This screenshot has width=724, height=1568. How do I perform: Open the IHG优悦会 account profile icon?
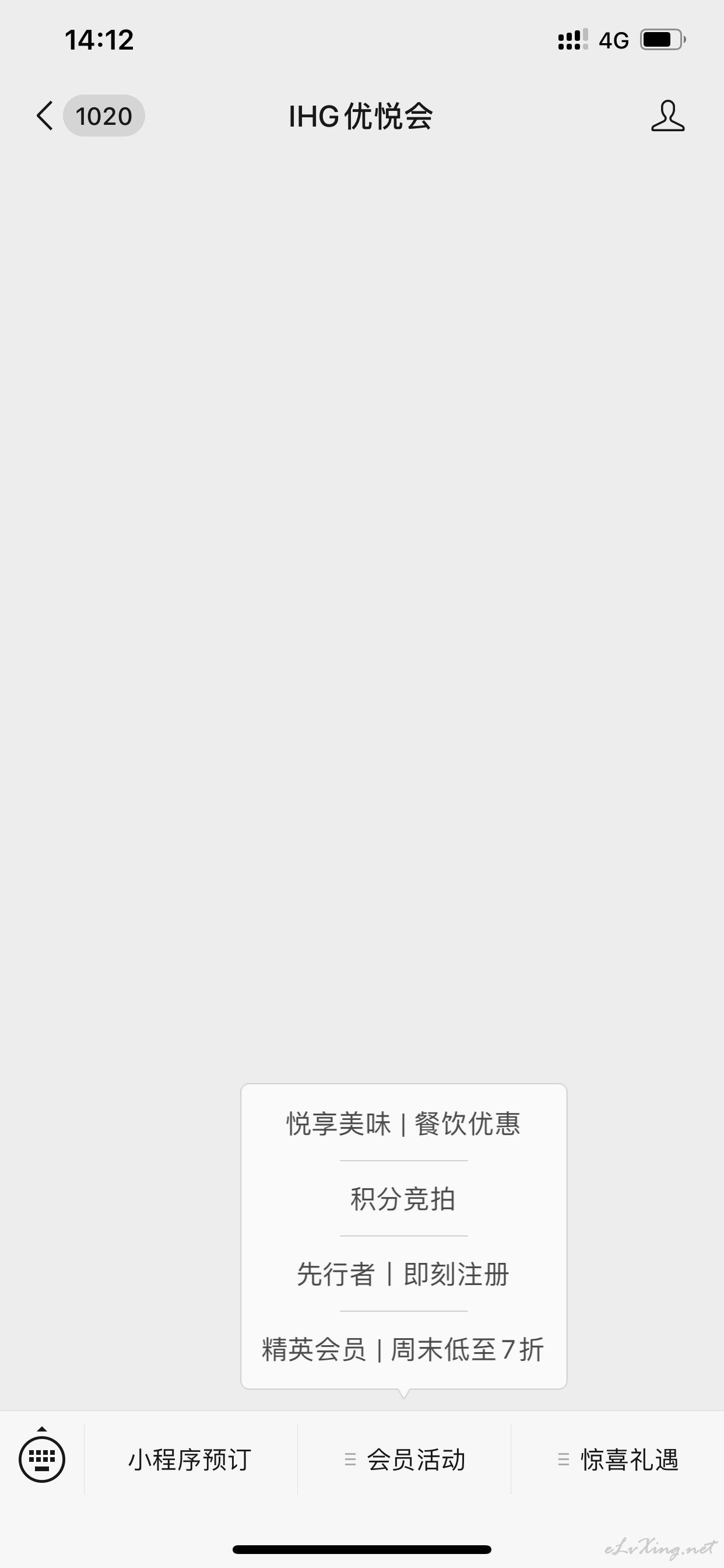(x=667, y=116)
